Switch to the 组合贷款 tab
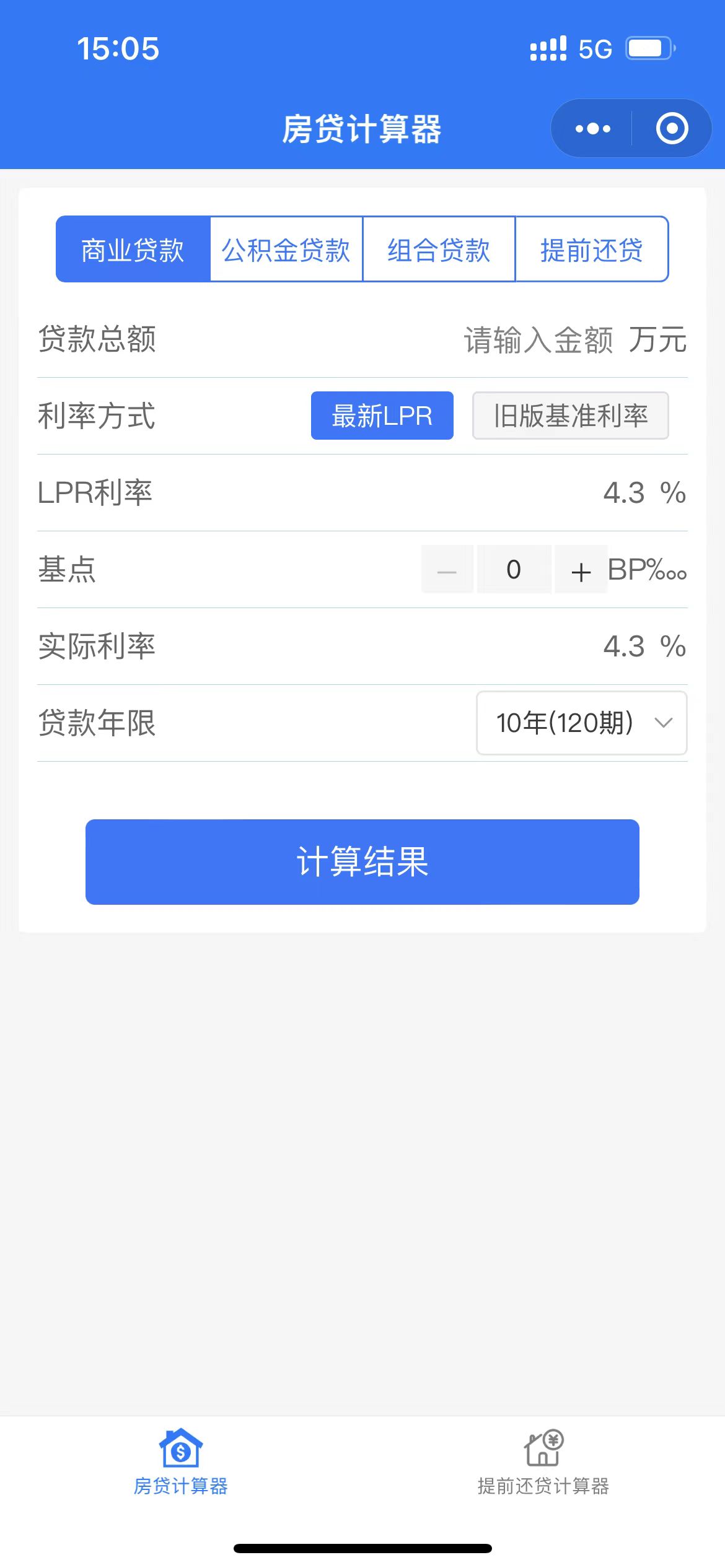Screen dimensions: 725x1568 tap(439, 250)
